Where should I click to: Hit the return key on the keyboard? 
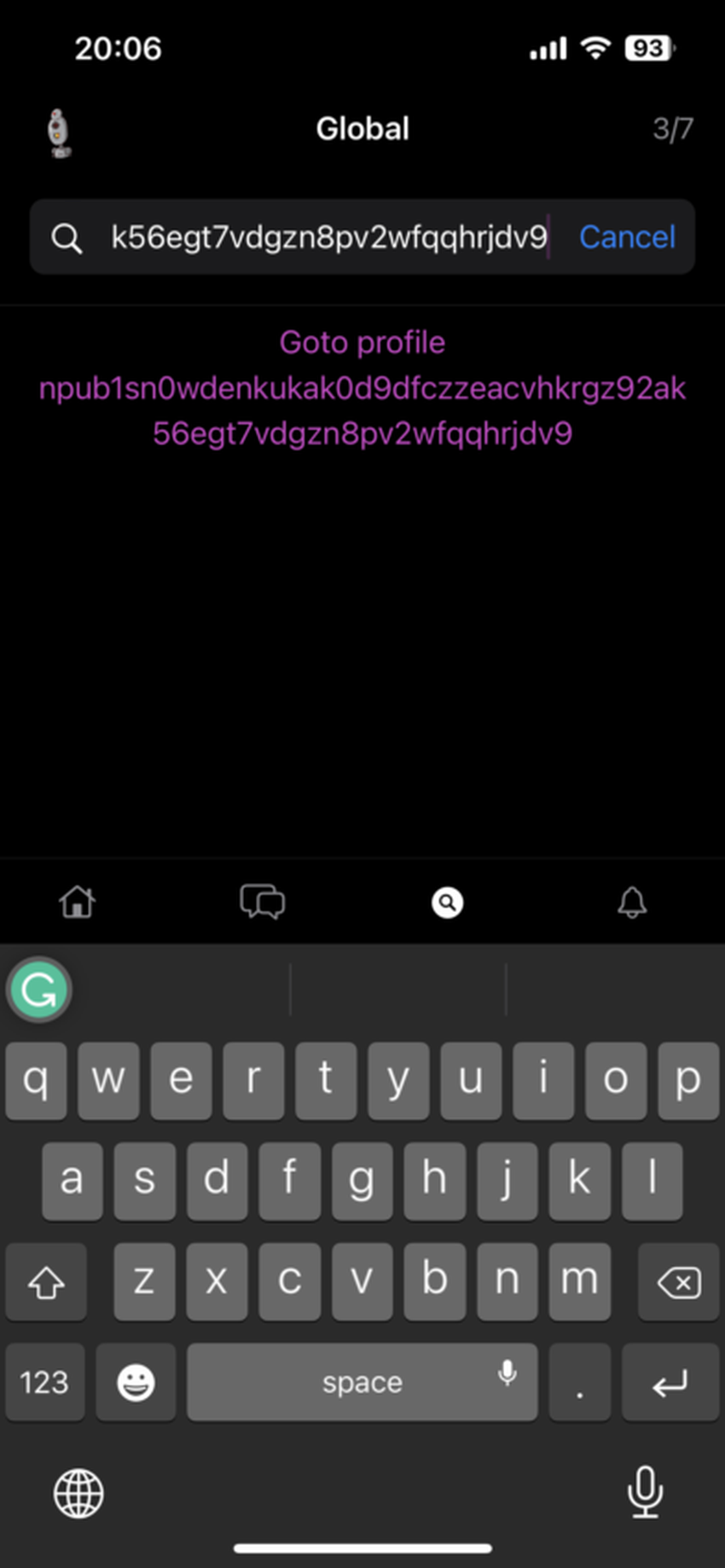coord(670,1382)
